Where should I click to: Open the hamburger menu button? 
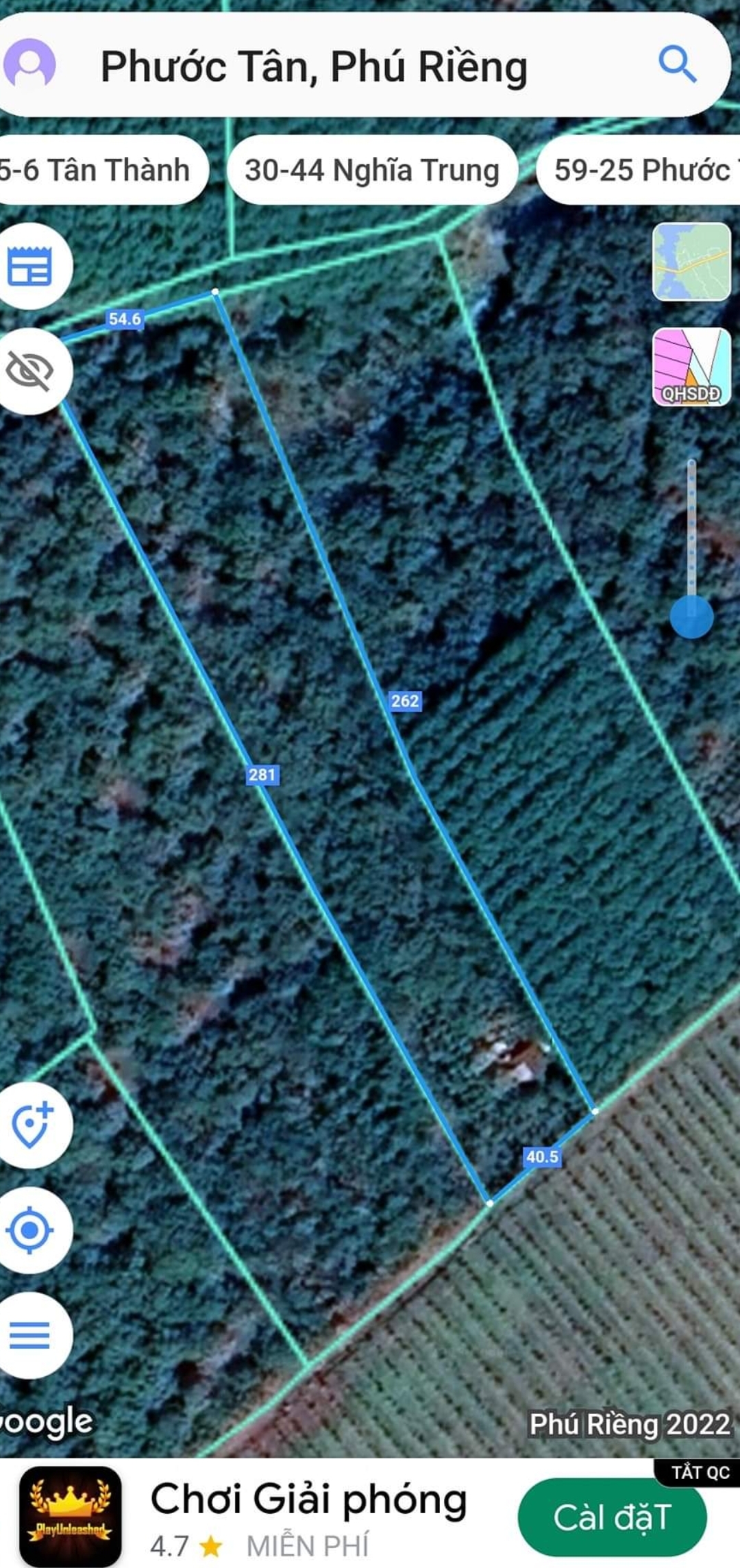point(29,1335)
